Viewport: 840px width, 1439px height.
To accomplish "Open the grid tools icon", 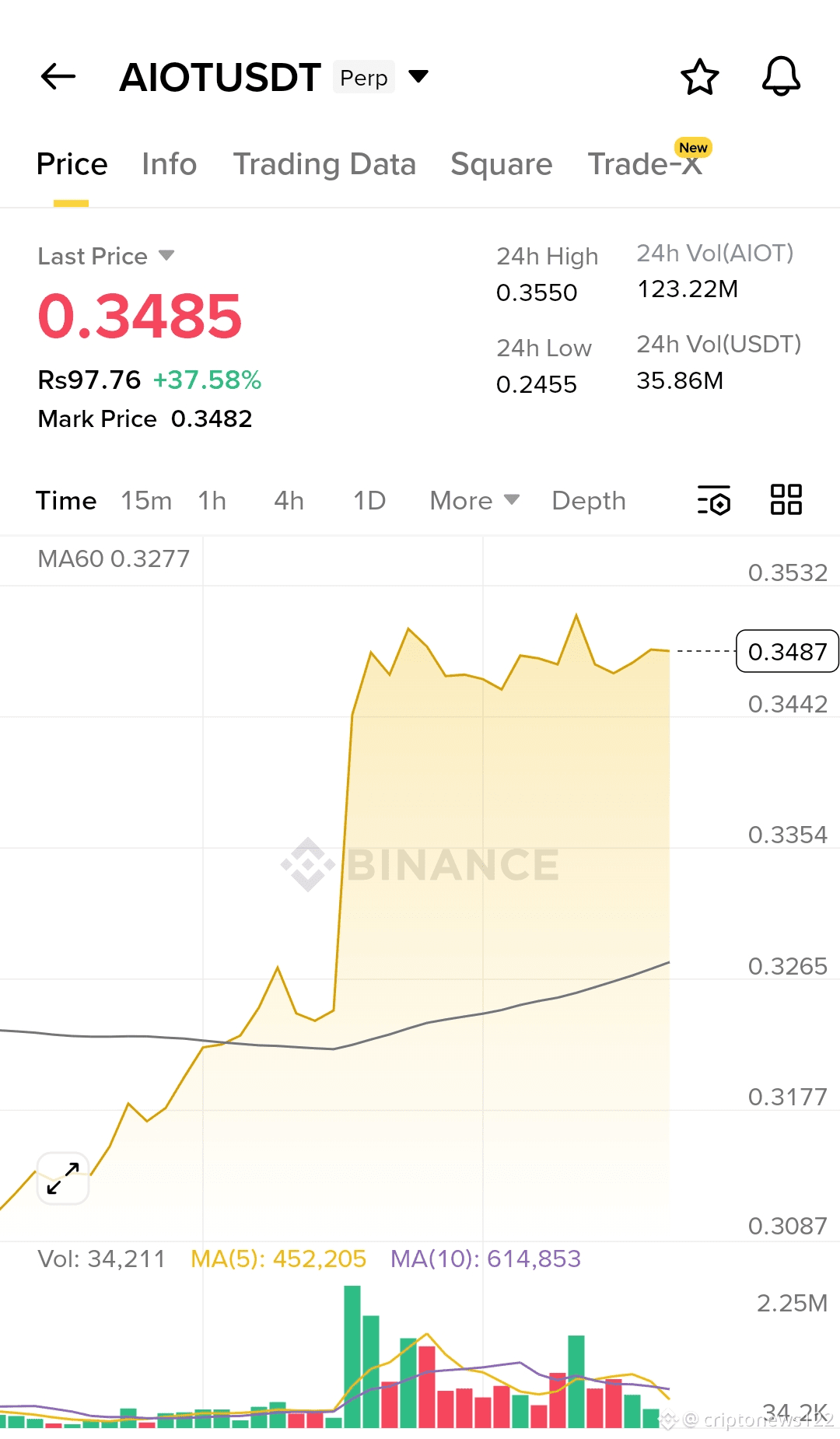I will pyautogui.click(x=786, y=500).
